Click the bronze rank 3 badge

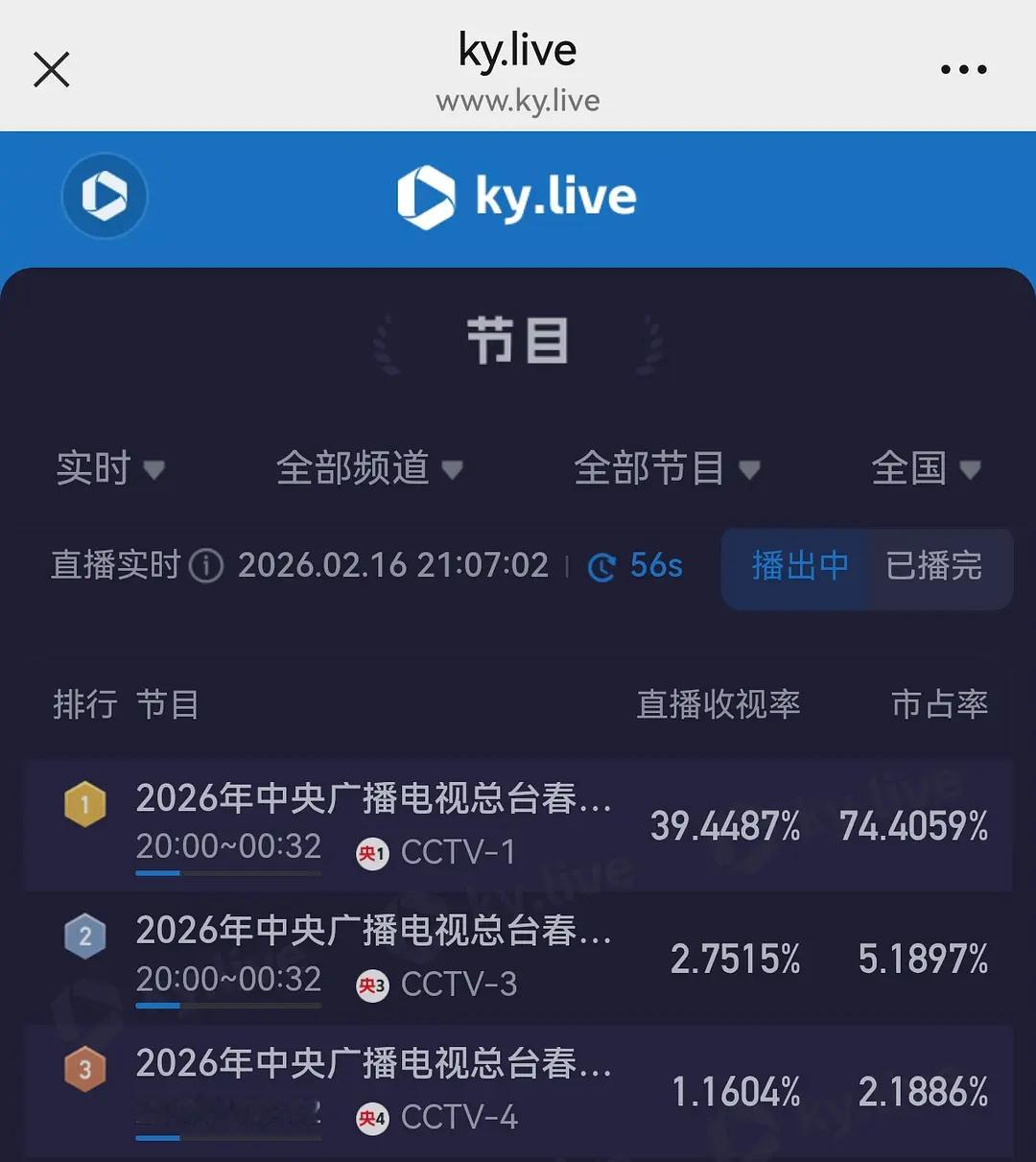(84, 1067)
